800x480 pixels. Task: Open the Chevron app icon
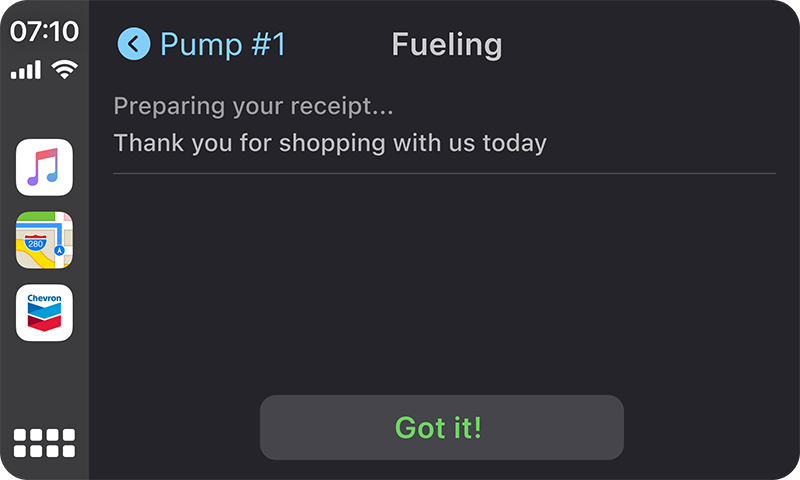click(x=44, y=313)
